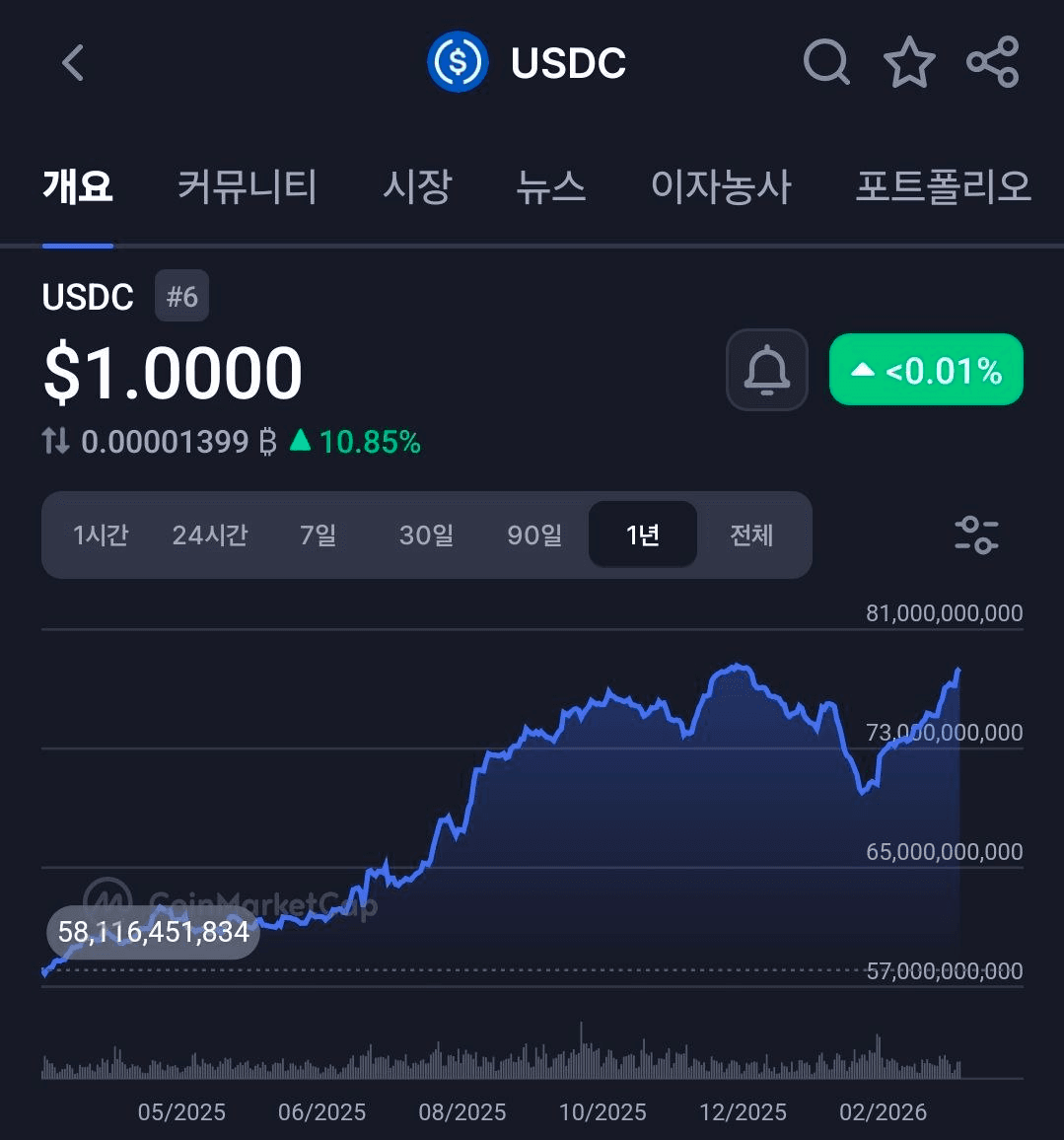1064x1140 pixels.
Task: Switch to the 커뮤니티 tab
Action: coord(247,187)
